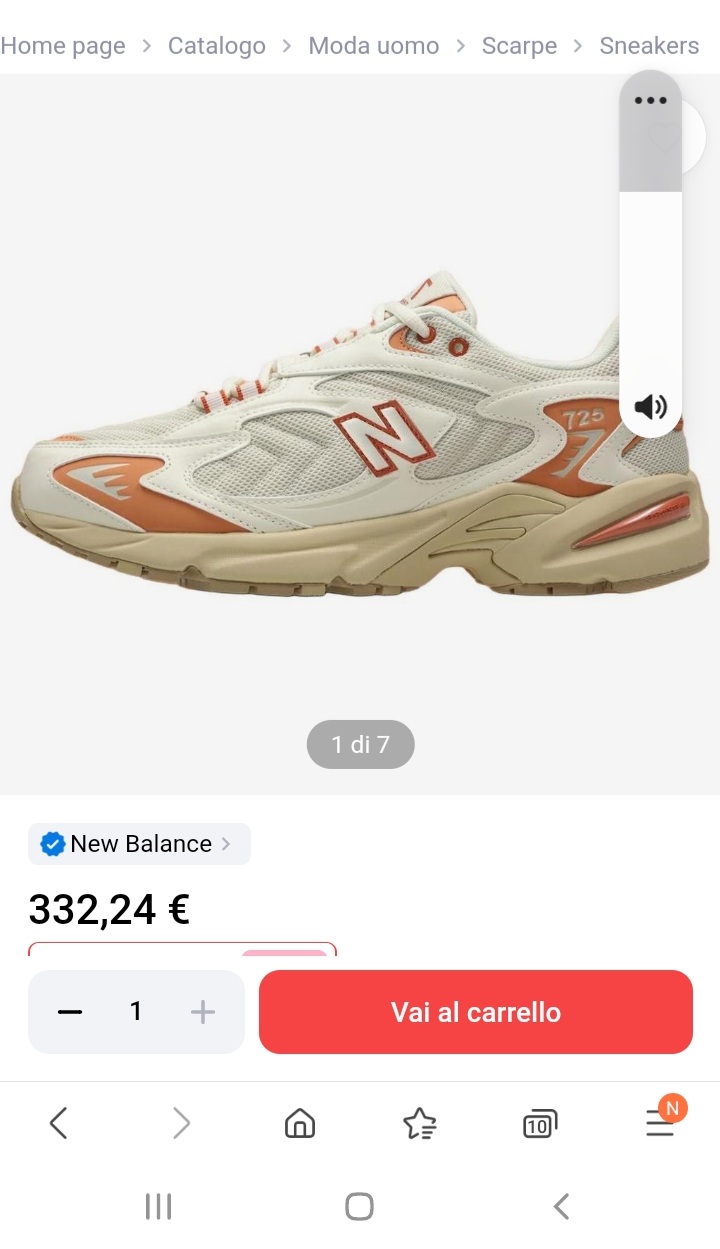Go back in the browser
Screen dimensions: 720x1249
(x=59, y=1123)
